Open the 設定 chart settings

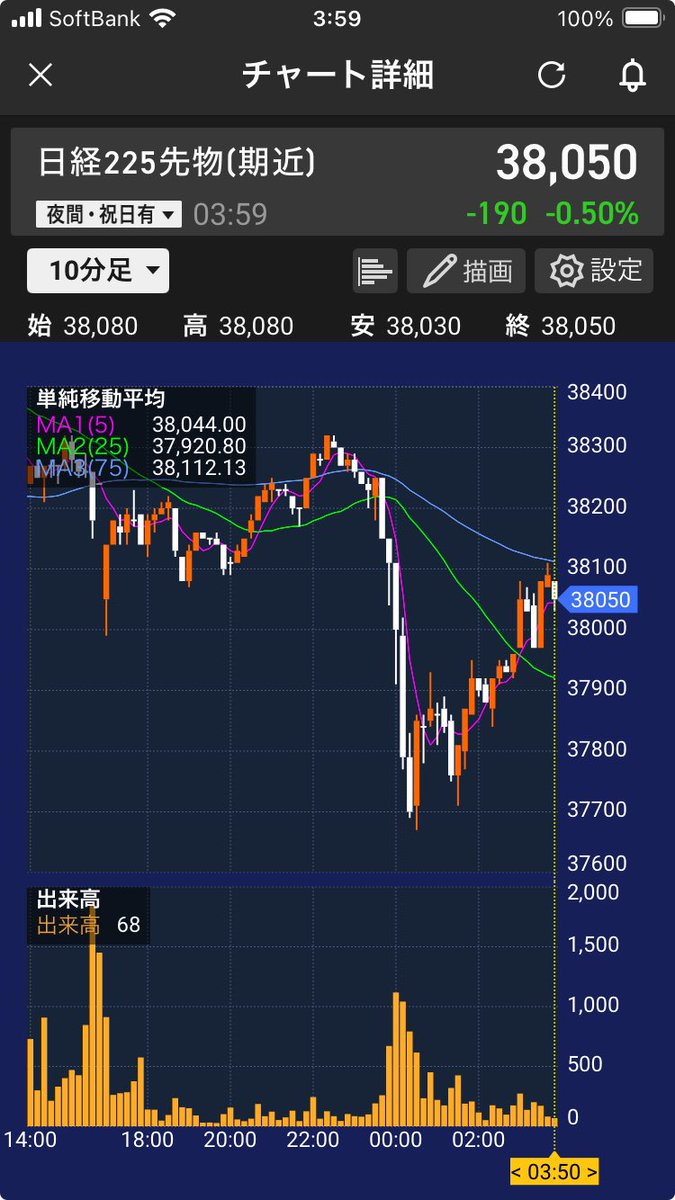(594, 271)
